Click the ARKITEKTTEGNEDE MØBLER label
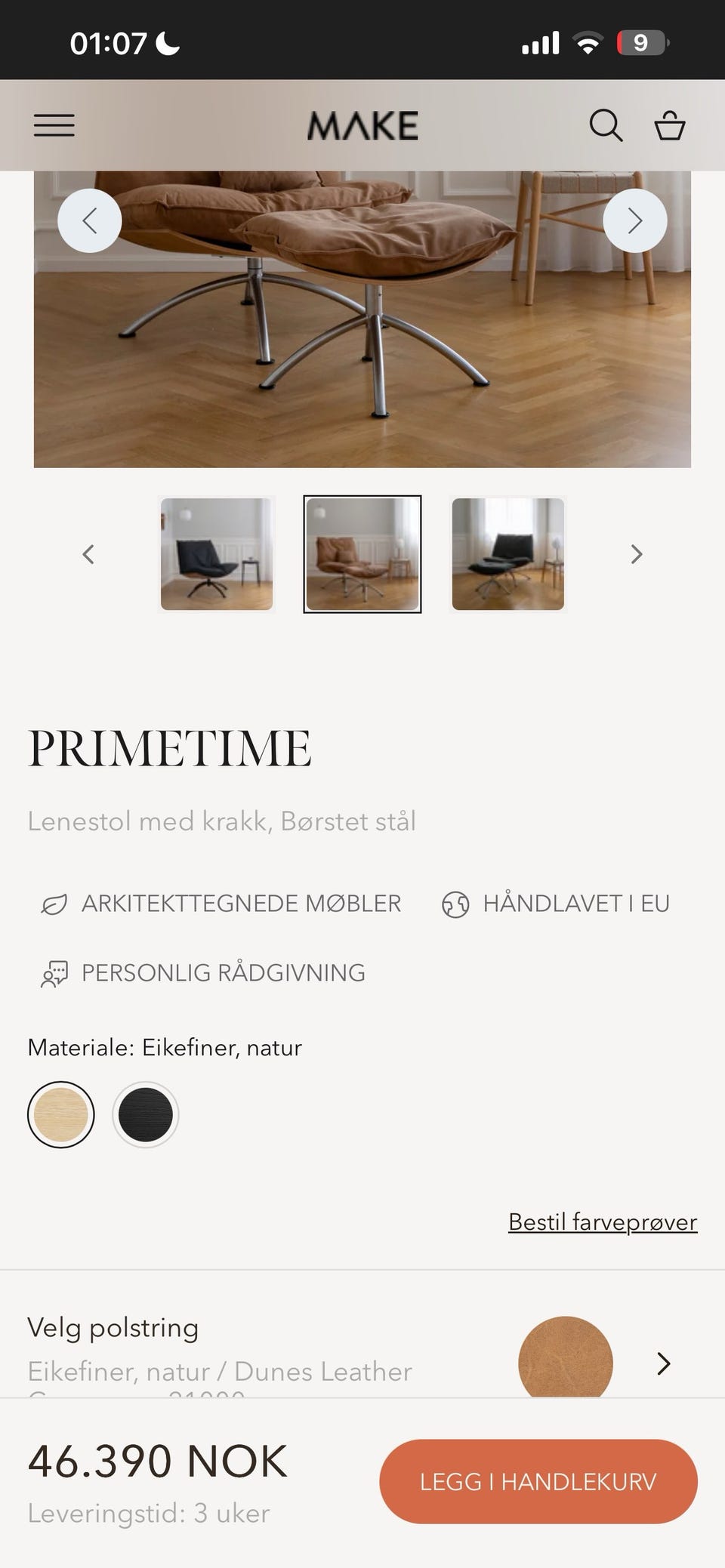Screen dimensions: 725x1568 (240, 902)
